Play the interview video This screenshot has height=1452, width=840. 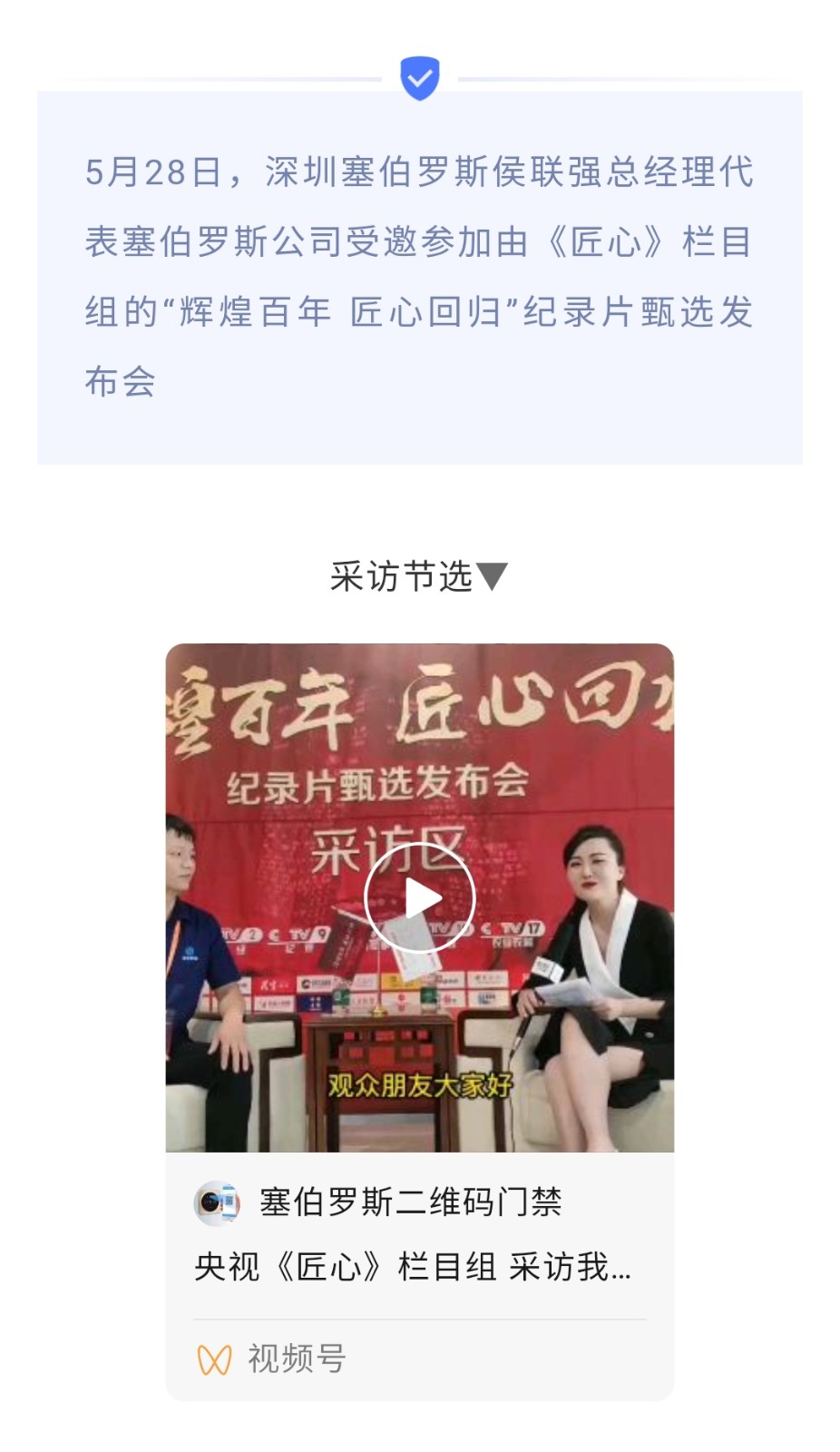(x=419, y=898)
